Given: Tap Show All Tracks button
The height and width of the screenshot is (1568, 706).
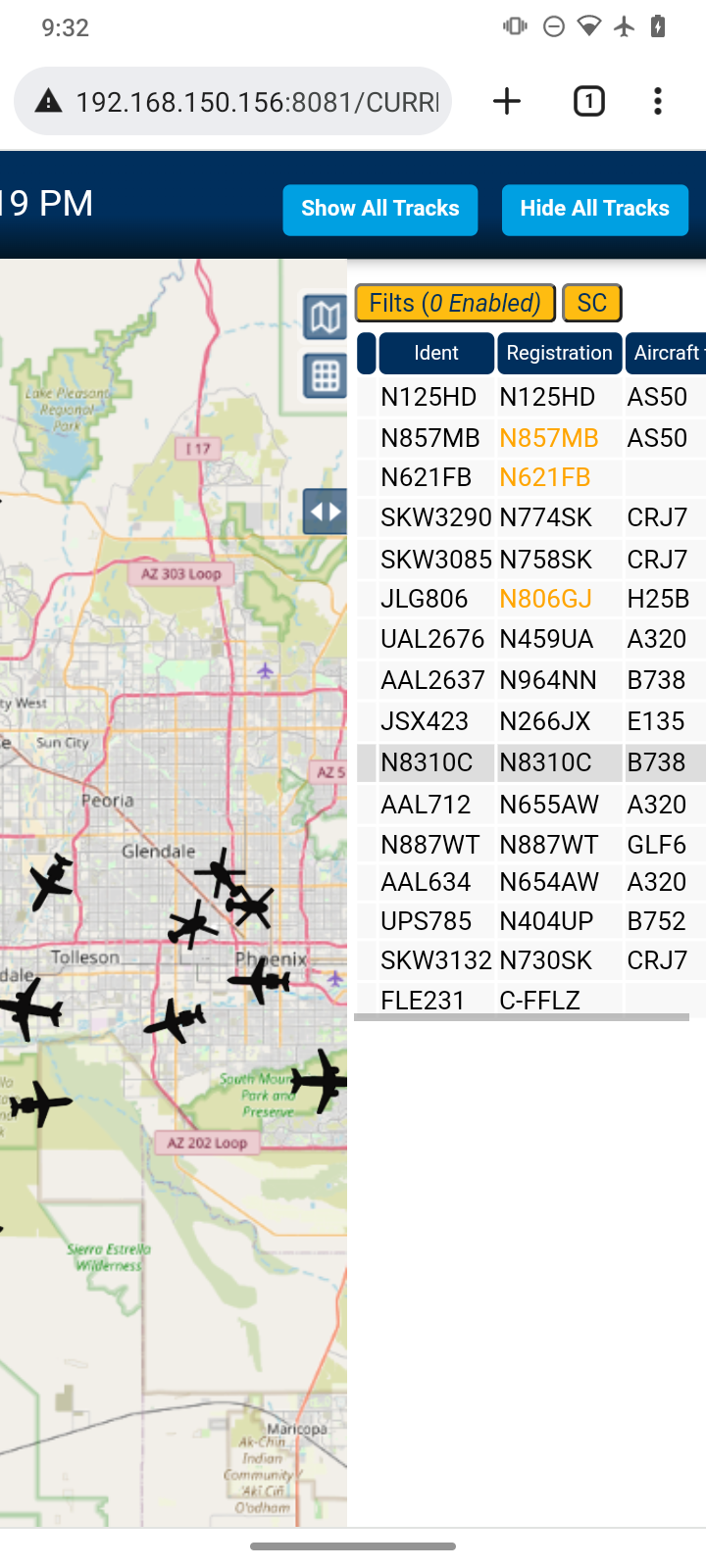Looking at the screenshot, I should pos(380,210).
